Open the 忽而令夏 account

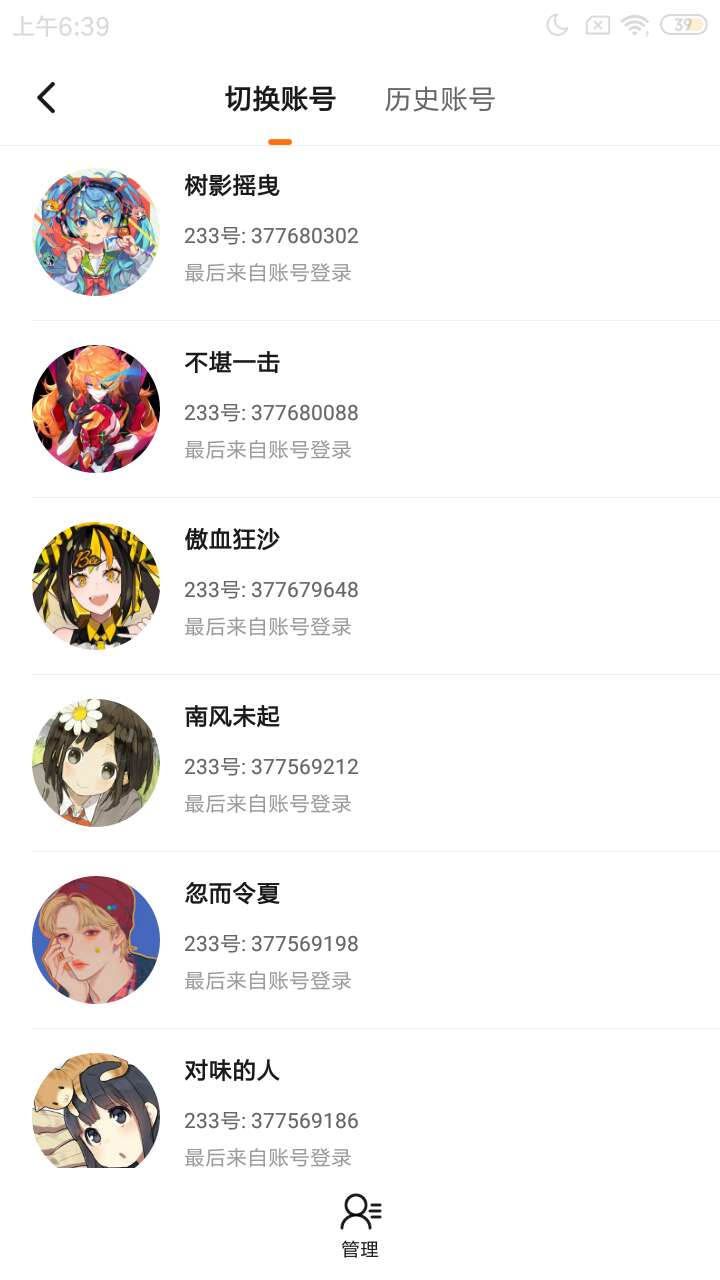point(360,940)
